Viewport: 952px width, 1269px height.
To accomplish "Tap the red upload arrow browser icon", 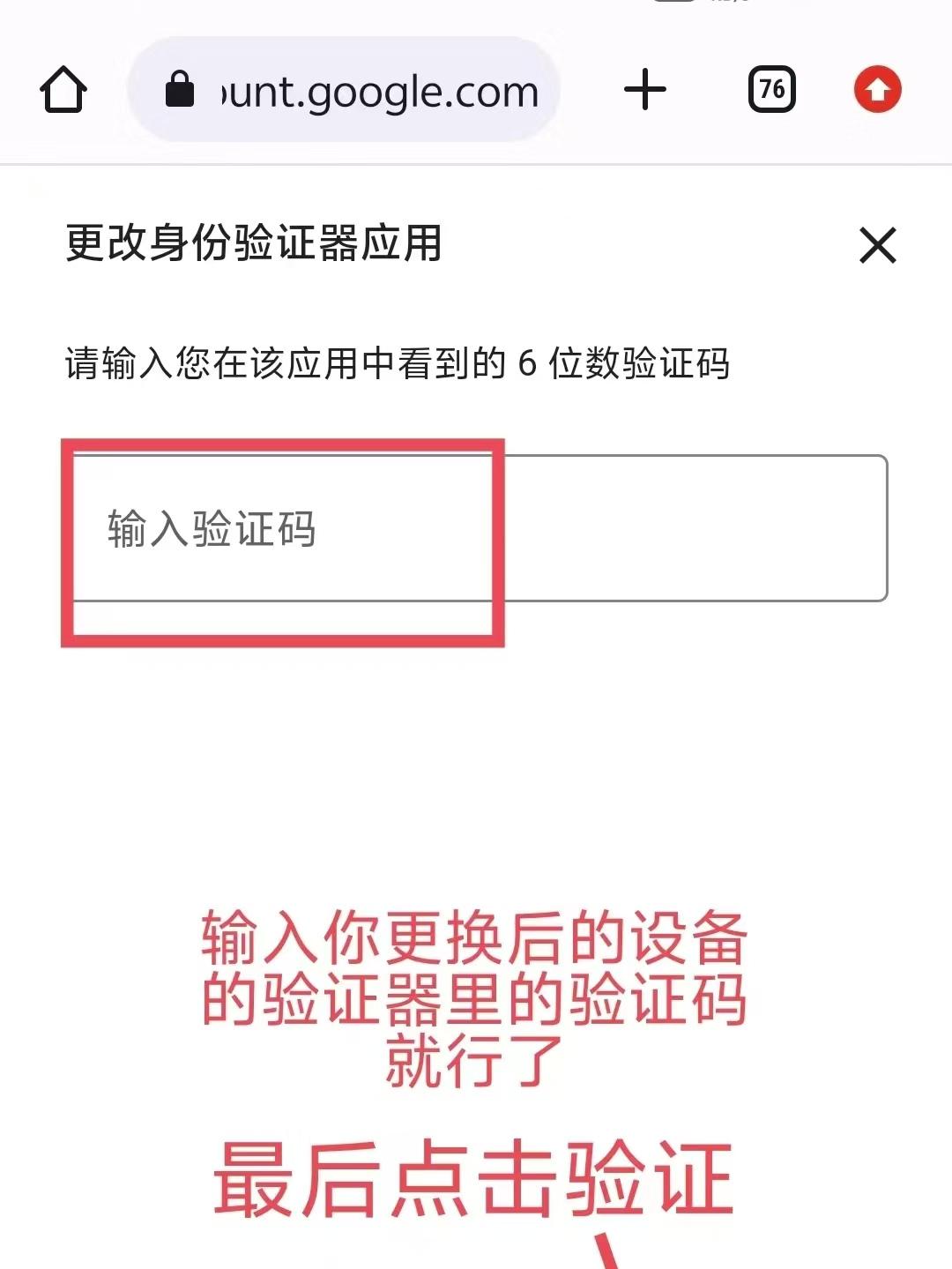I will 877,90.
